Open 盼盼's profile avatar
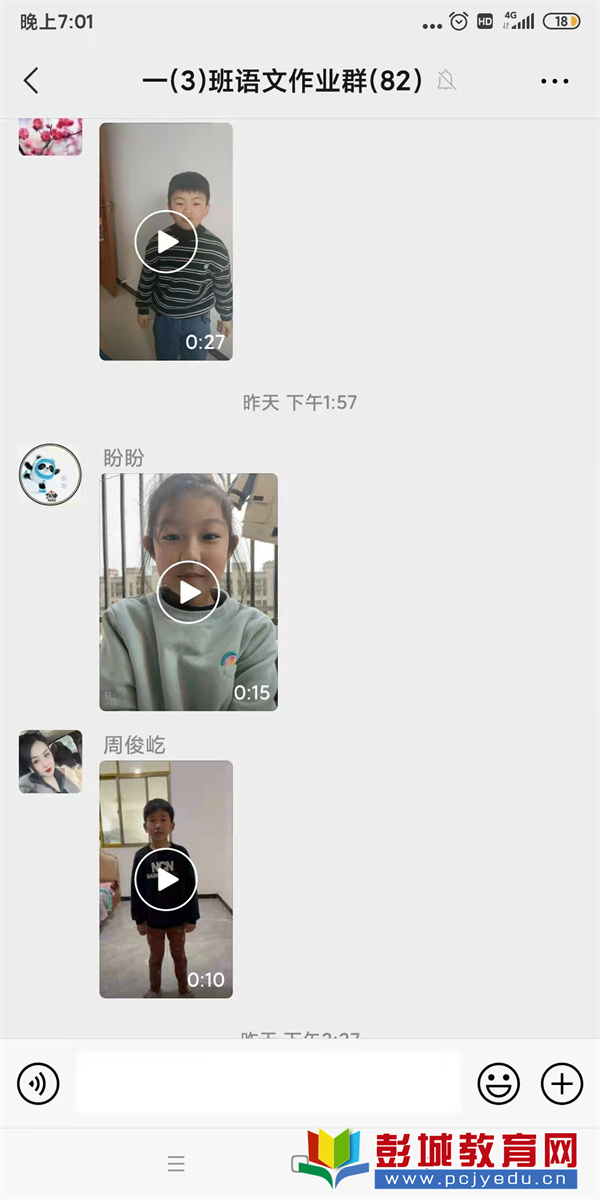The width and height of the screenshot is (600, 1200). [50, 474]
